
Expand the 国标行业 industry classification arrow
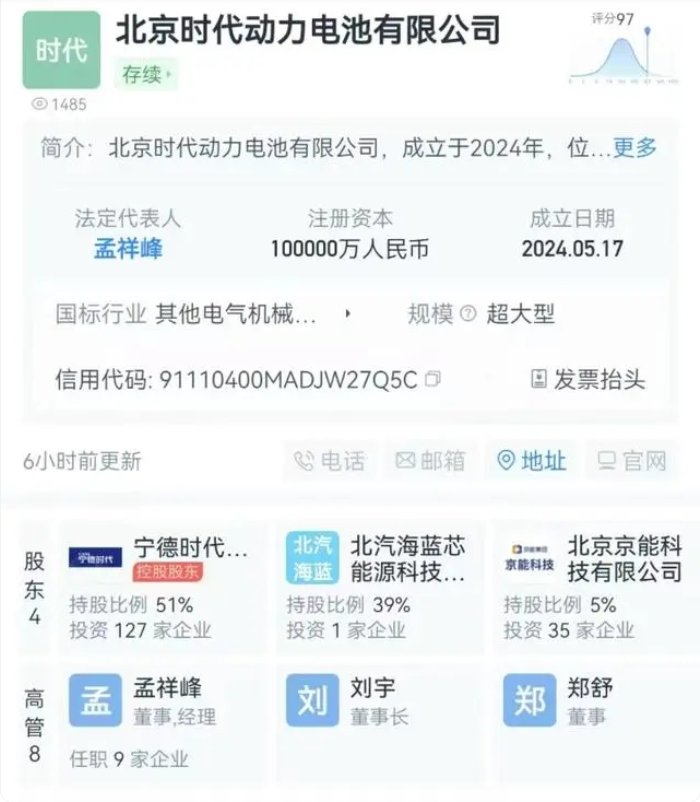(347, 314)
